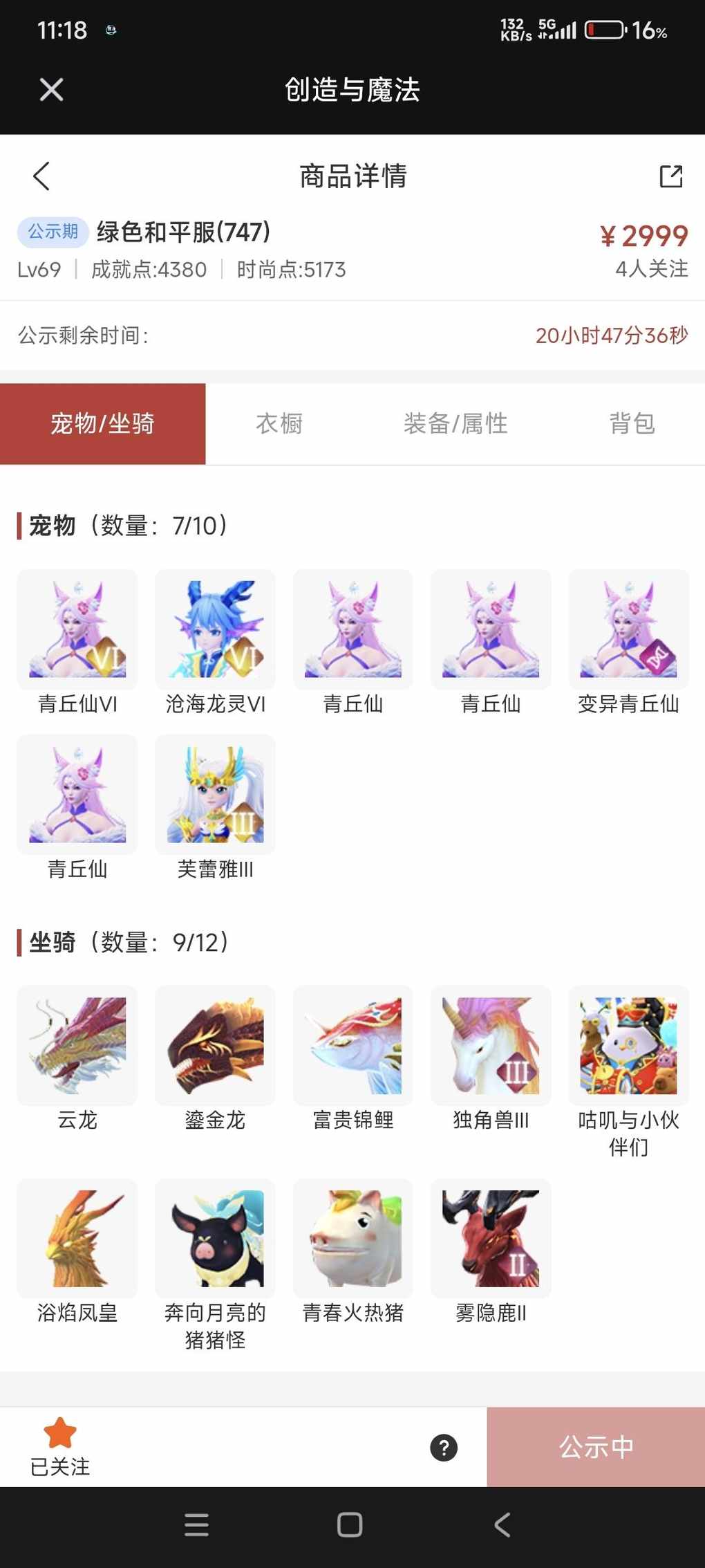
Task: Close the 创造与魔法 webview
Action: click(51, 90)
